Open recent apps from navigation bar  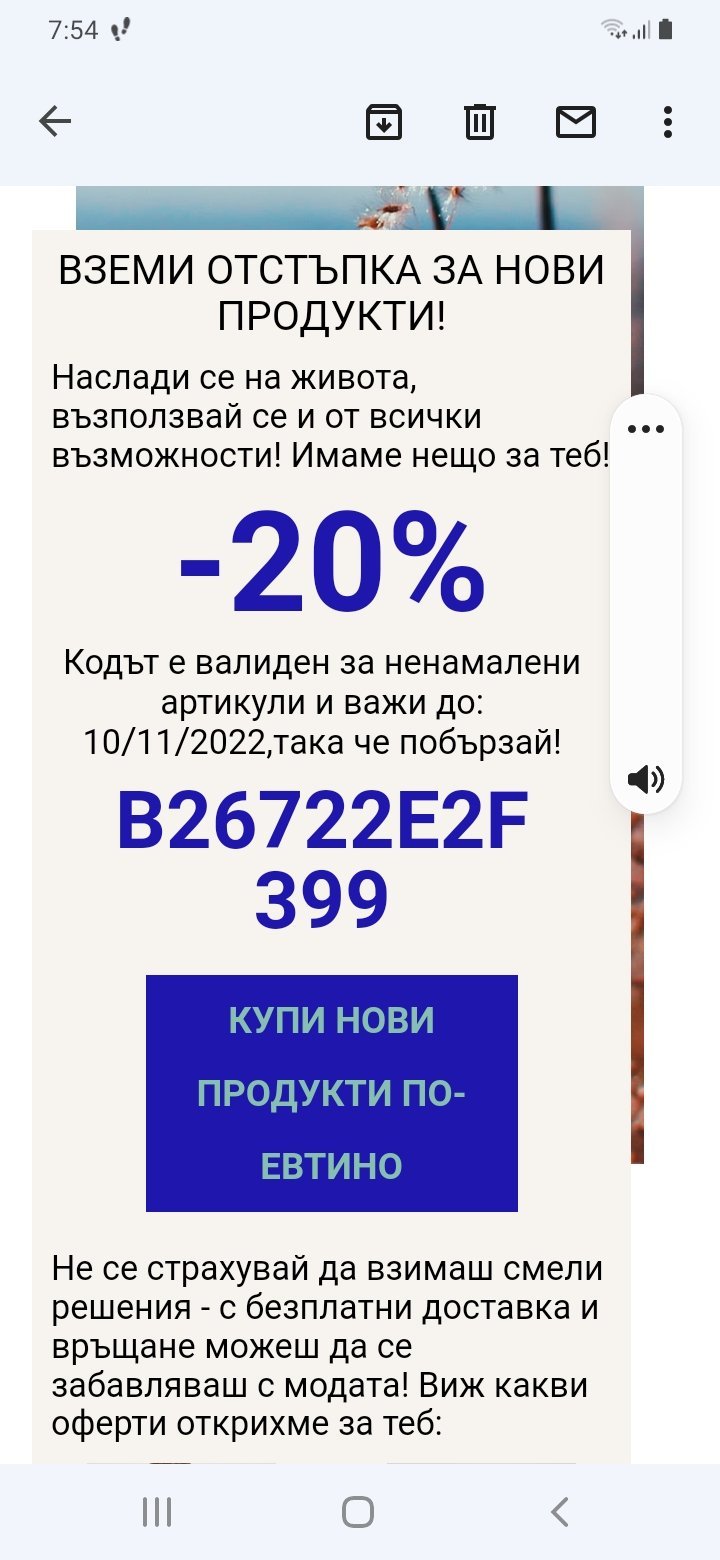coord(157,1512)
